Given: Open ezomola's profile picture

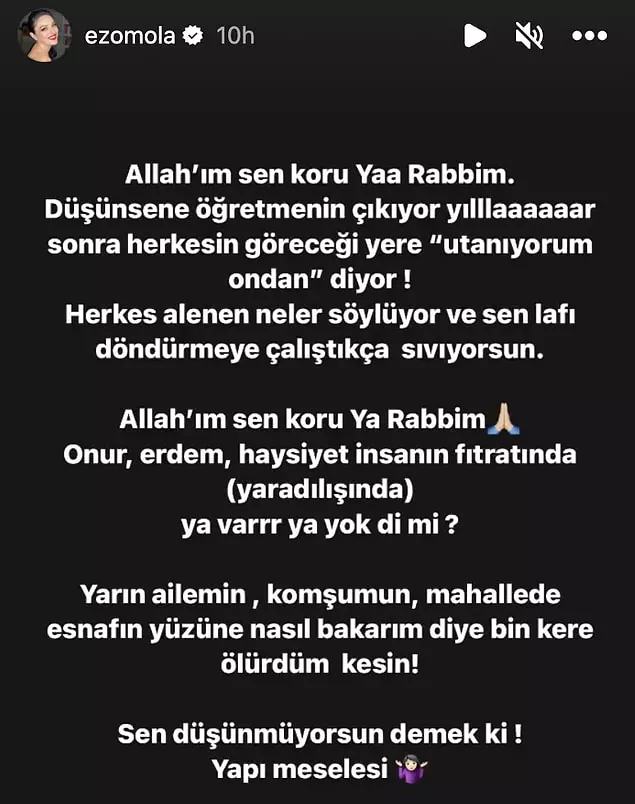Looking at the screenshot, I should click(x=44, y=36).
